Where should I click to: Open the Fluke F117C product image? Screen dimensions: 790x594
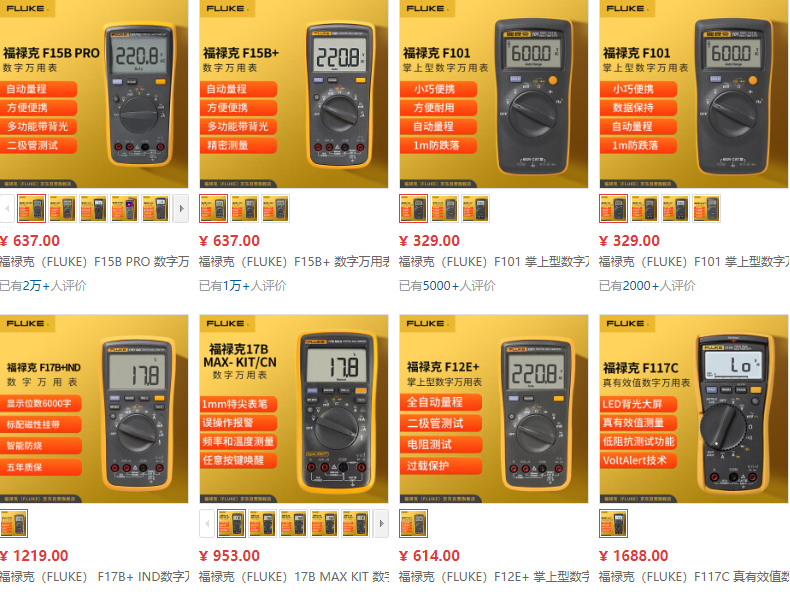[693, 408]
